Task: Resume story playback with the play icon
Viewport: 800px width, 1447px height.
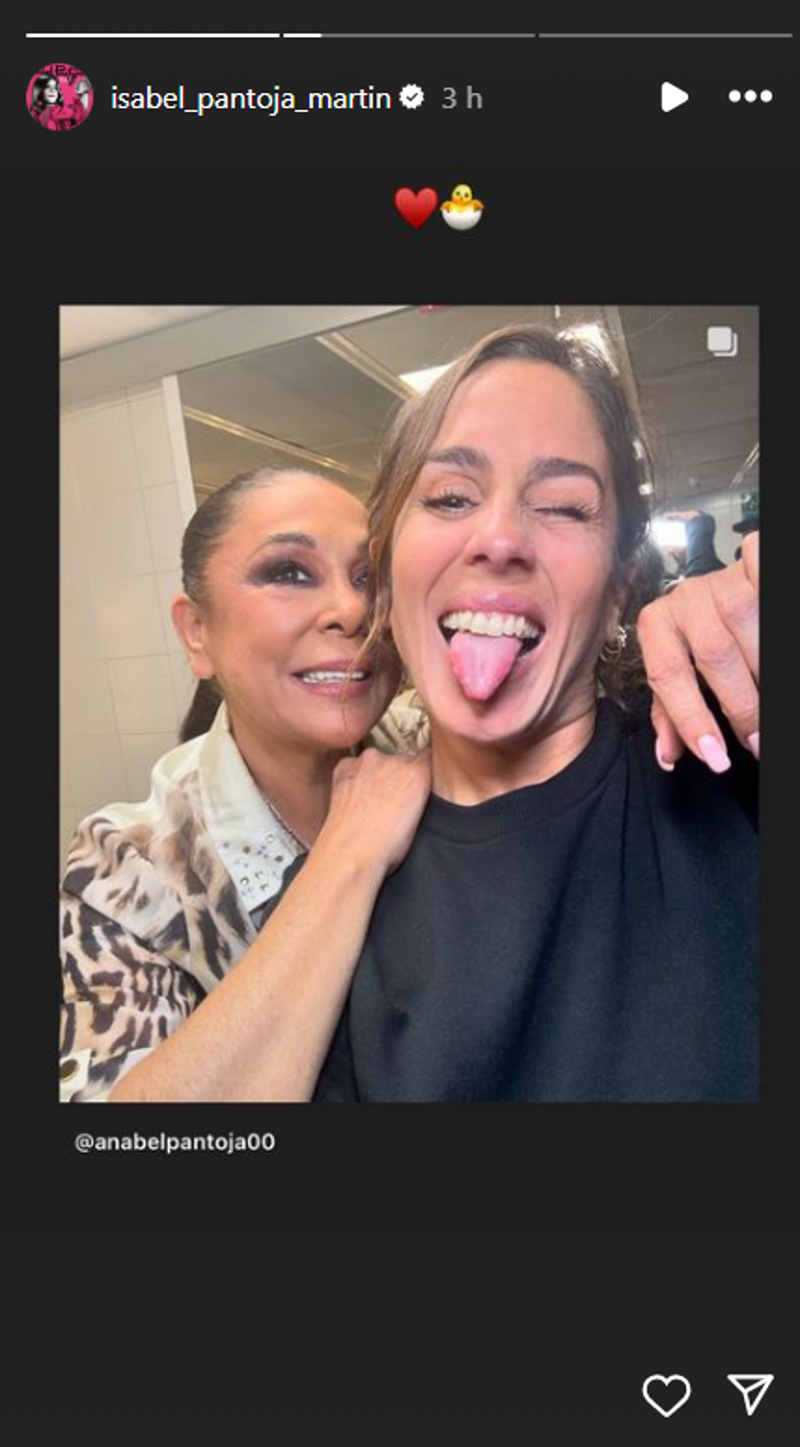Action: pyautogui.click(x=674, y=97)
